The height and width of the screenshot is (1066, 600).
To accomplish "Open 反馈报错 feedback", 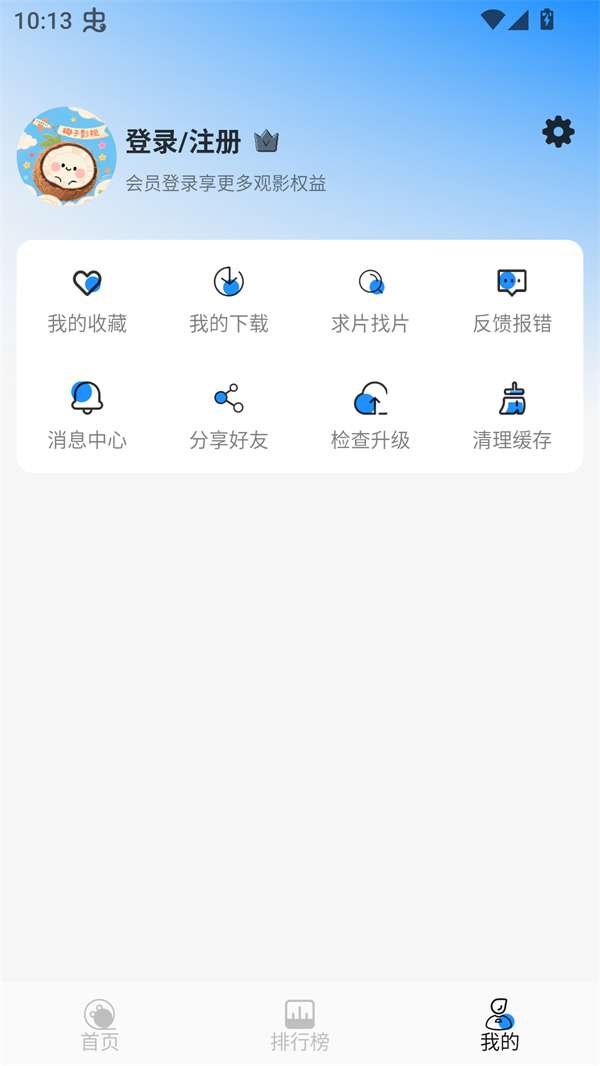I will tap(512, 299).
